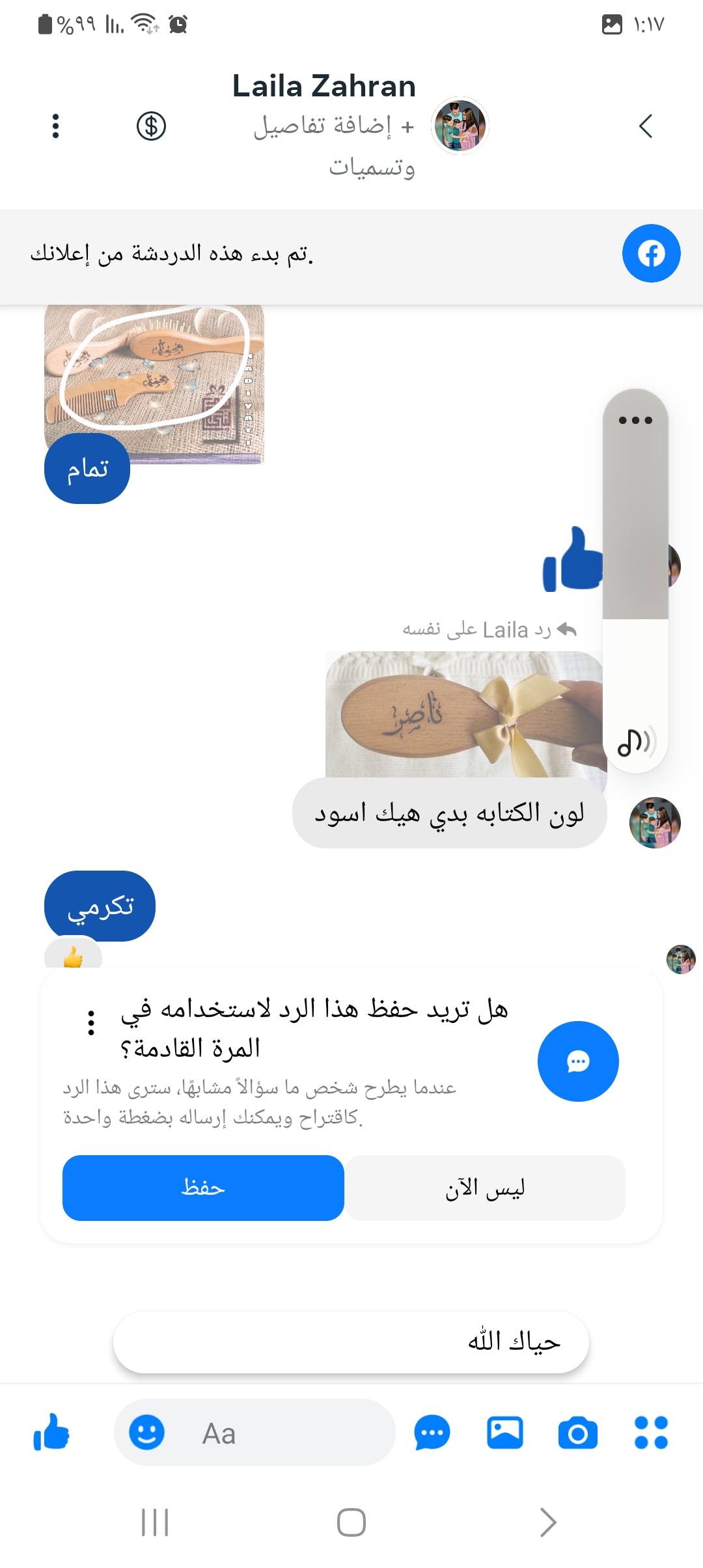Send suggested reply حياك الله

click(x=351, y=1341)
